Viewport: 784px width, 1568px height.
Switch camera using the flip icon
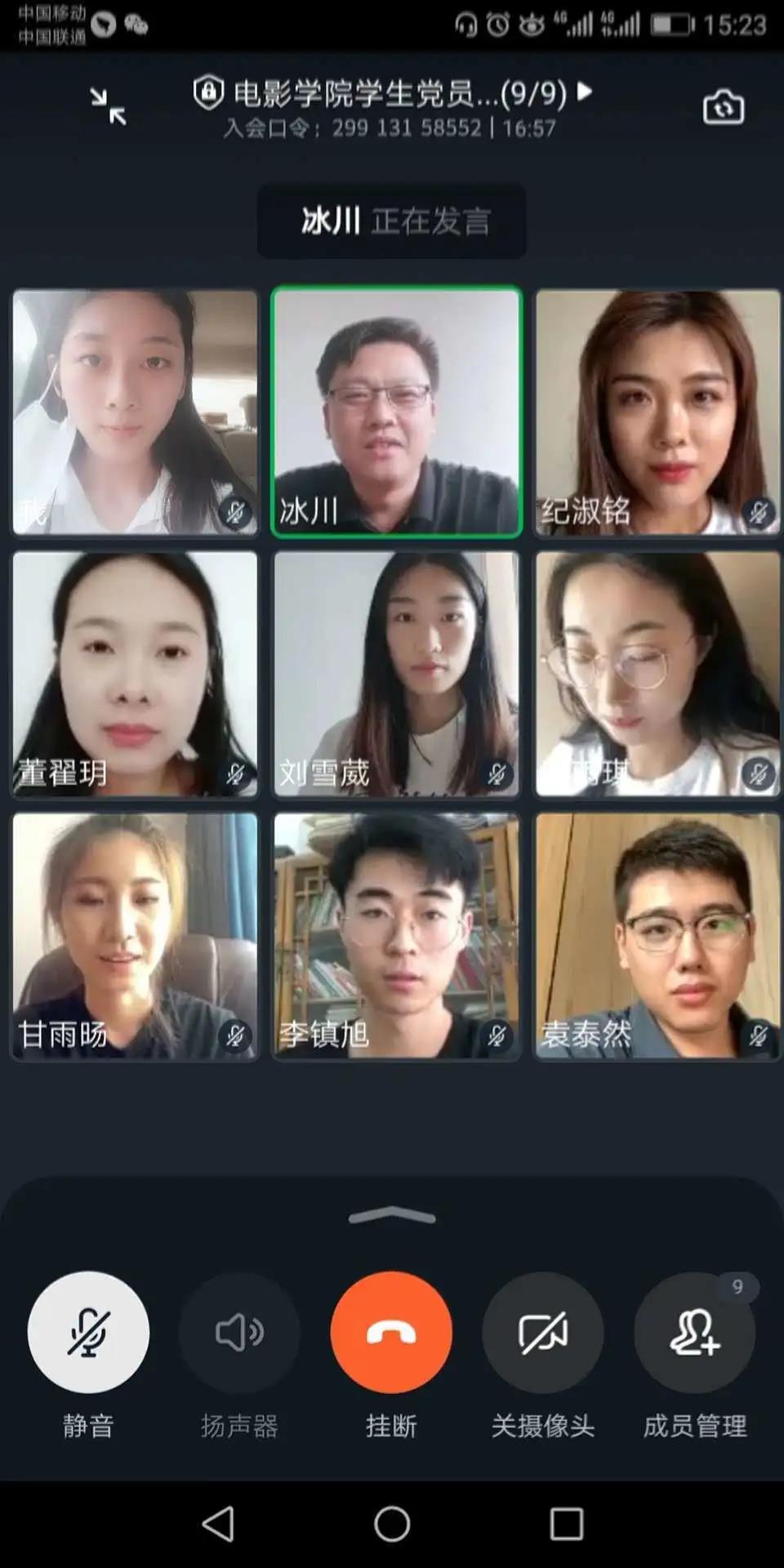coord(723,107)
